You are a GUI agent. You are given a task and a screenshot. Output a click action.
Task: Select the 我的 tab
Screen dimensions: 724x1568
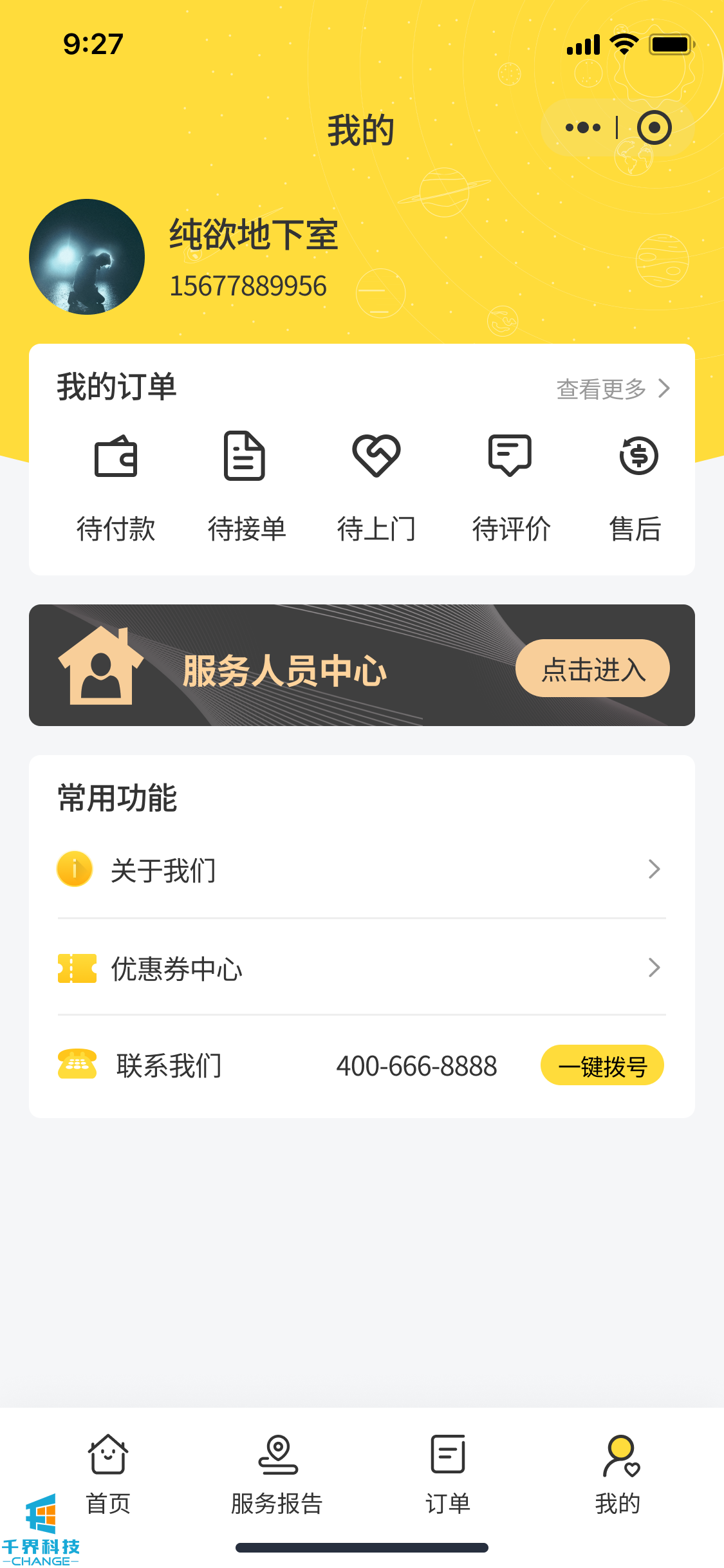(x=618, y=1473)
